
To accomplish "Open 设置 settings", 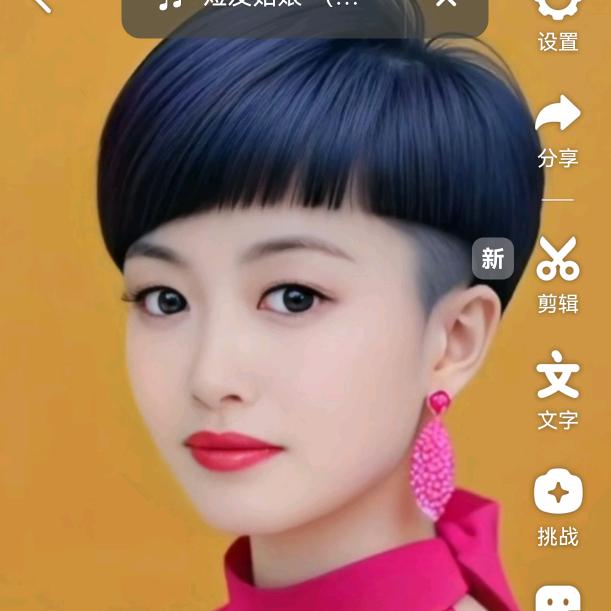I will coord(558,20).
